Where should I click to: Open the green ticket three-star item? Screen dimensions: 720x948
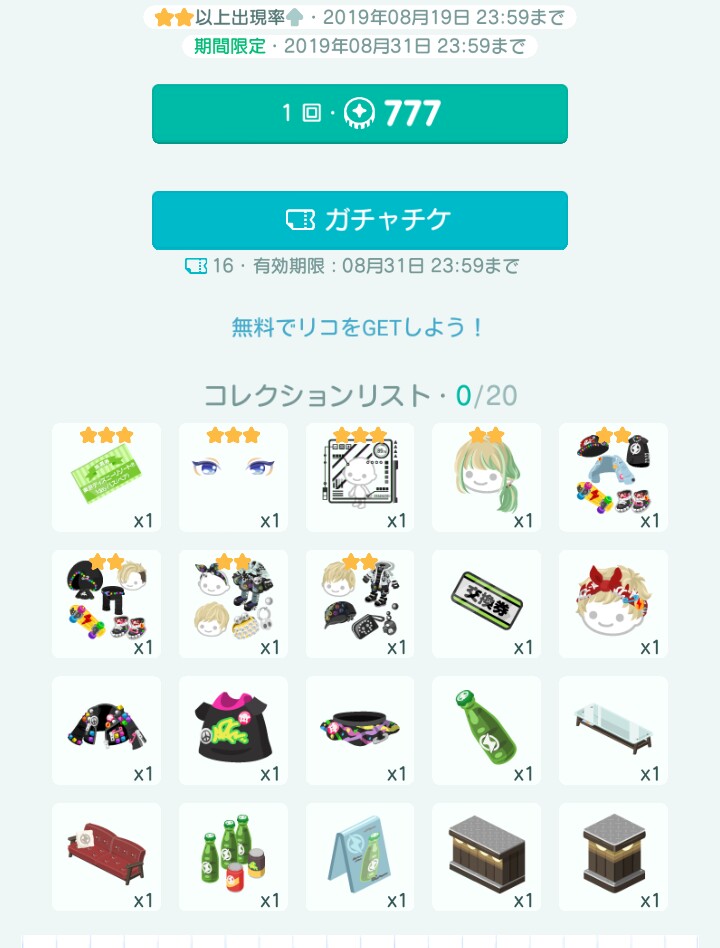tap(106, 478)
